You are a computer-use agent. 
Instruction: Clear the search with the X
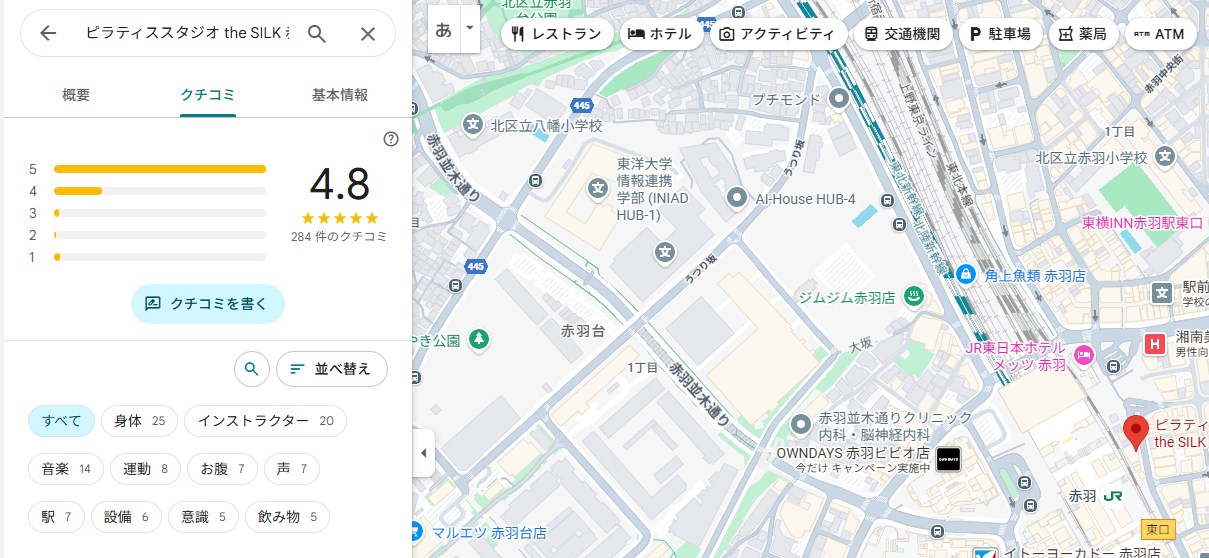[x=368, y=33]
